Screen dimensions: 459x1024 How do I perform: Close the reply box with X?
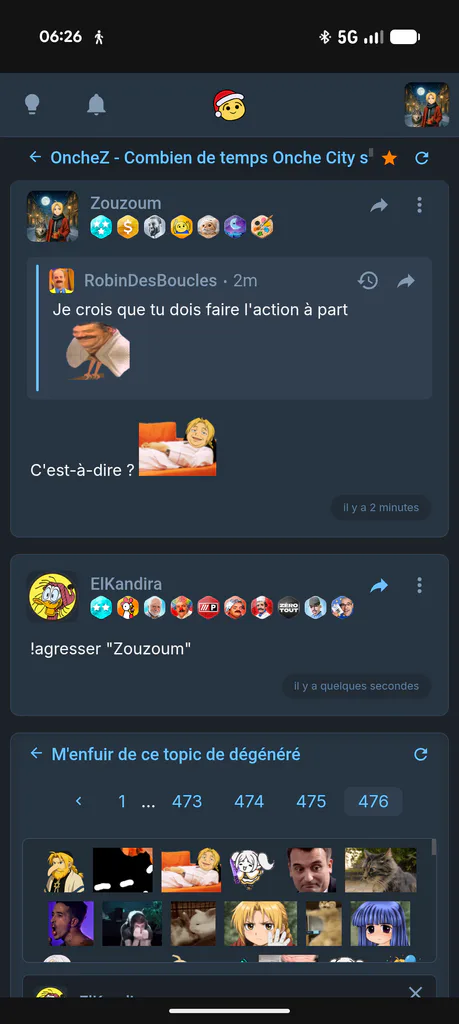coord(415,993)
